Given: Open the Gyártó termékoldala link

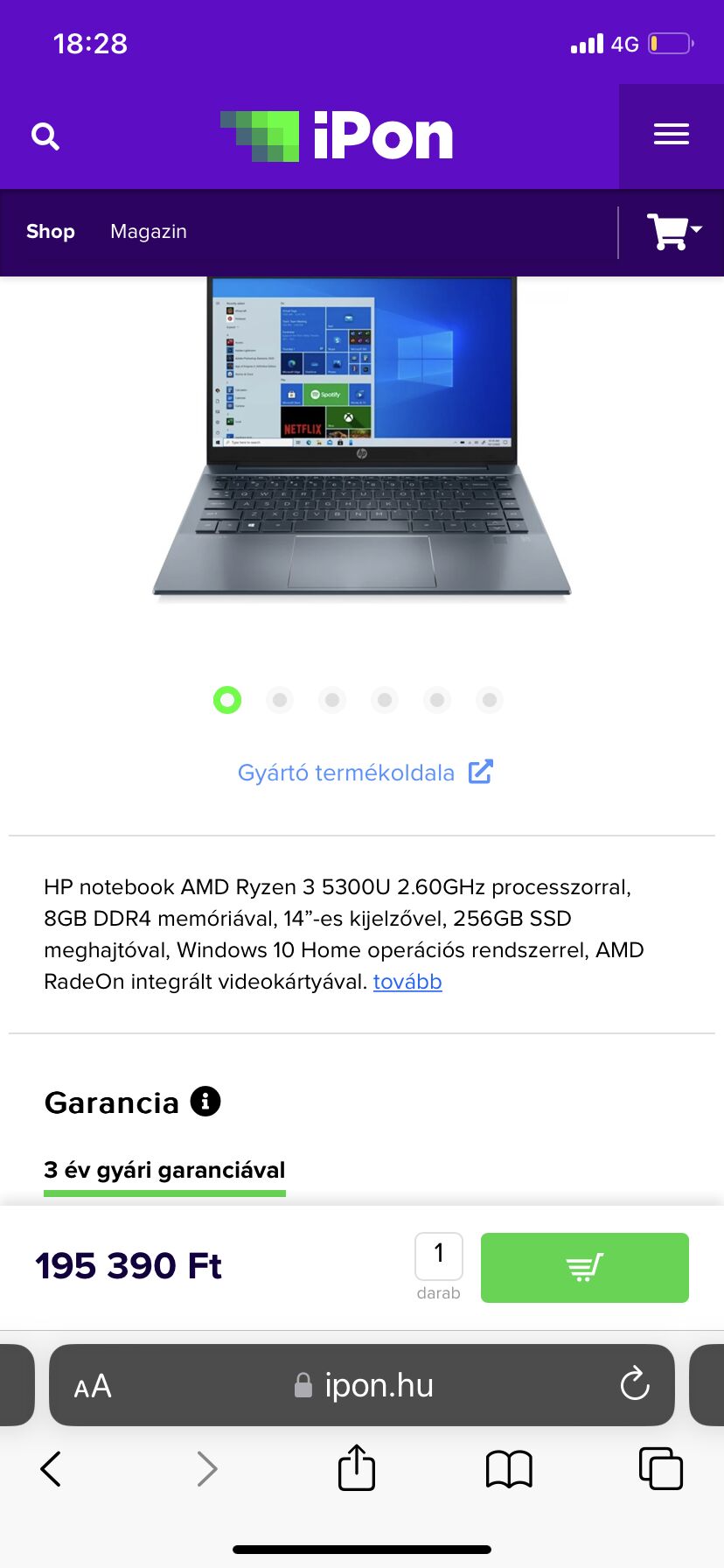Looking at the screenshot, I should (365, 773).
